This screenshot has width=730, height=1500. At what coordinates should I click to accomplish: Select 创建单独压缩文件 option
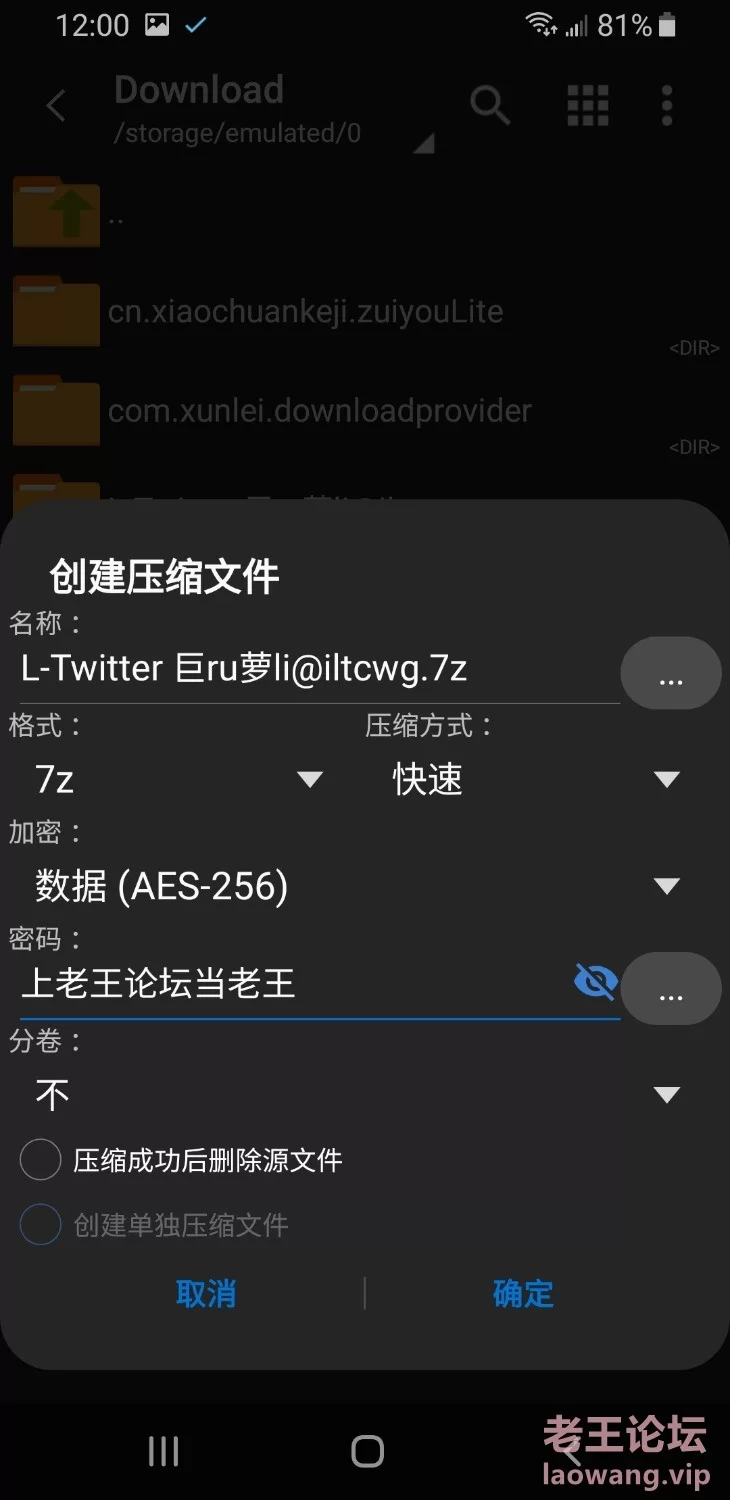[41, 1224]
